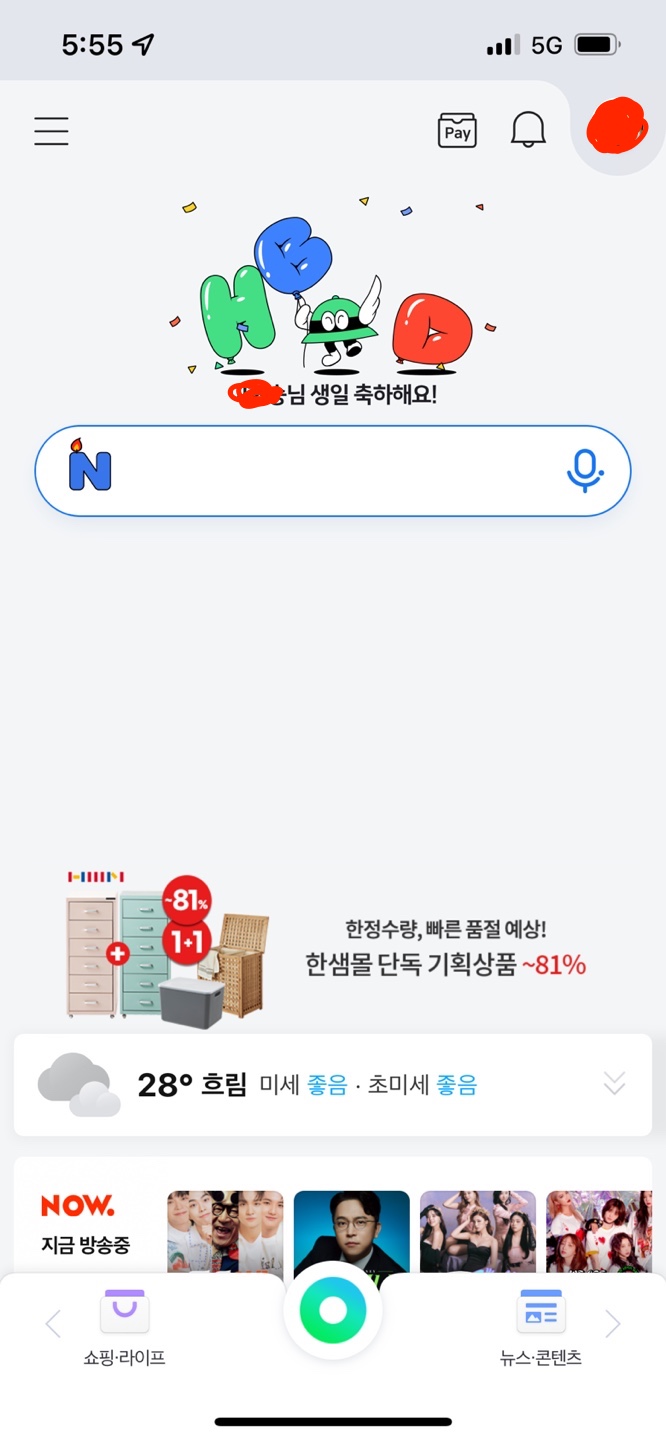This screenshot has height=1440, width=666.
Task: Start voice search with the microphone
Action: point(585,471)
